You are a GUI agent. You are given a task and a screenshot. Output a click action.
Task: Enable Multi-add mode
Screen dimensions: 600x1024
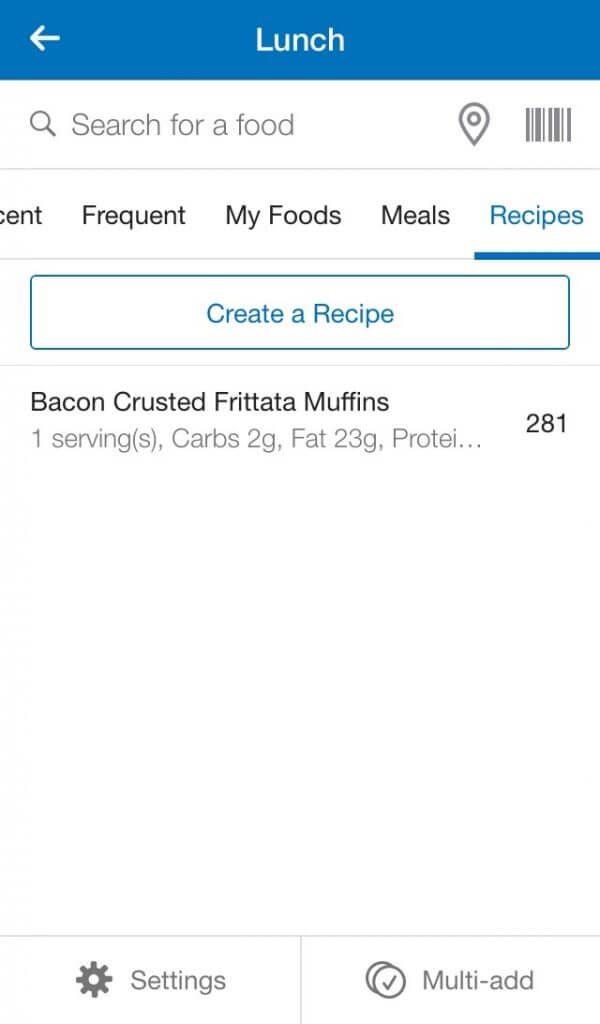(450, 980)
